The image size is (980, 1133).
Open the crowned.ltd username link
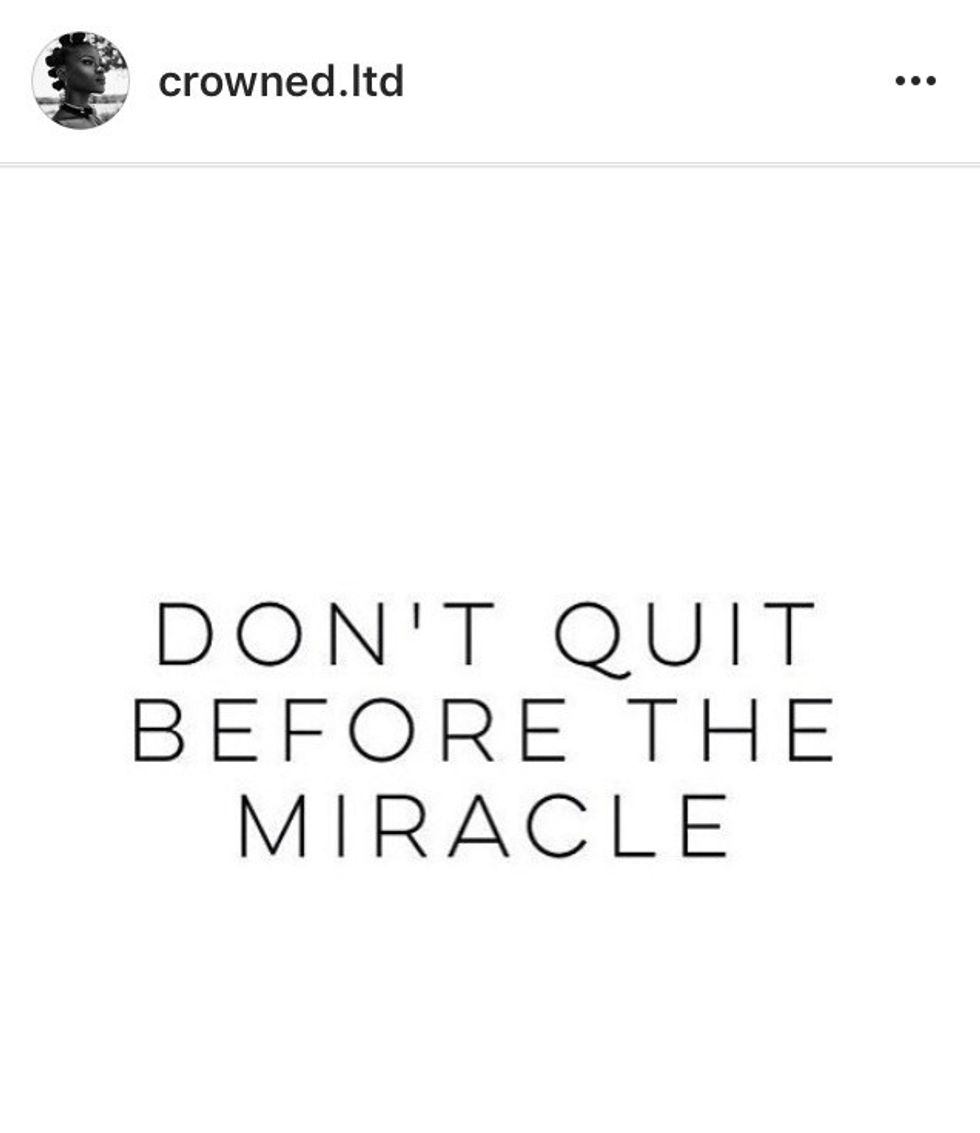coord(281,82)
